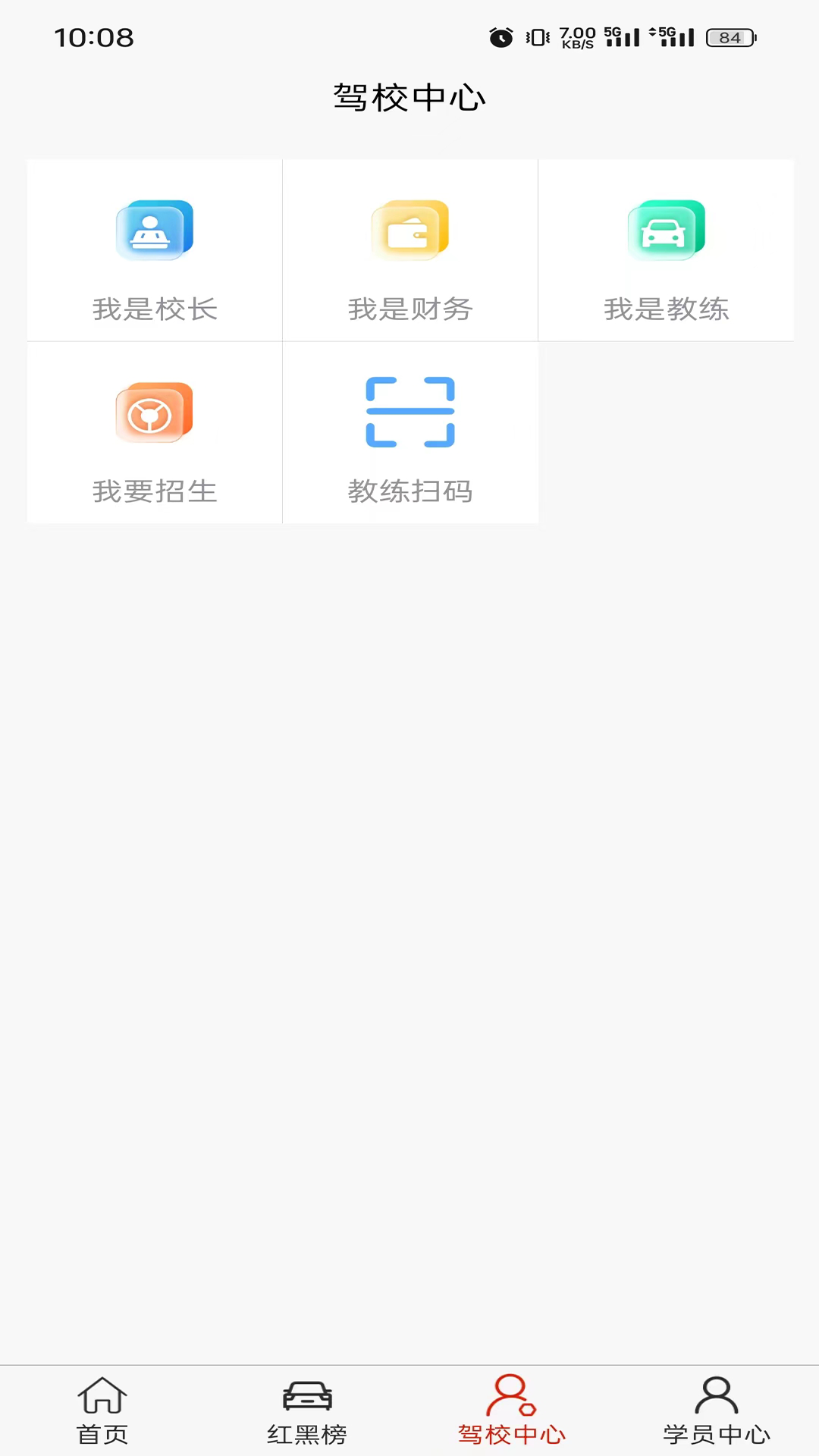
Task: Tap the 我是教练 car icon
Action: (x=667, y=230)
